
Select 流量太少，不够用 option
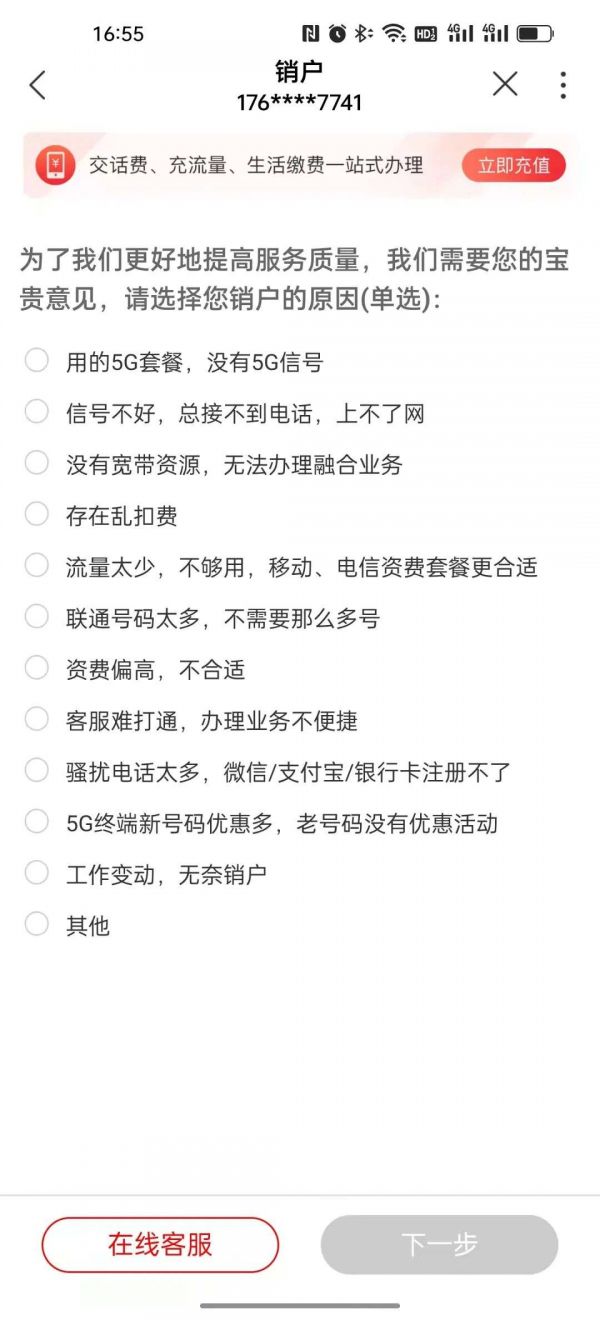[x=37, y=566]
